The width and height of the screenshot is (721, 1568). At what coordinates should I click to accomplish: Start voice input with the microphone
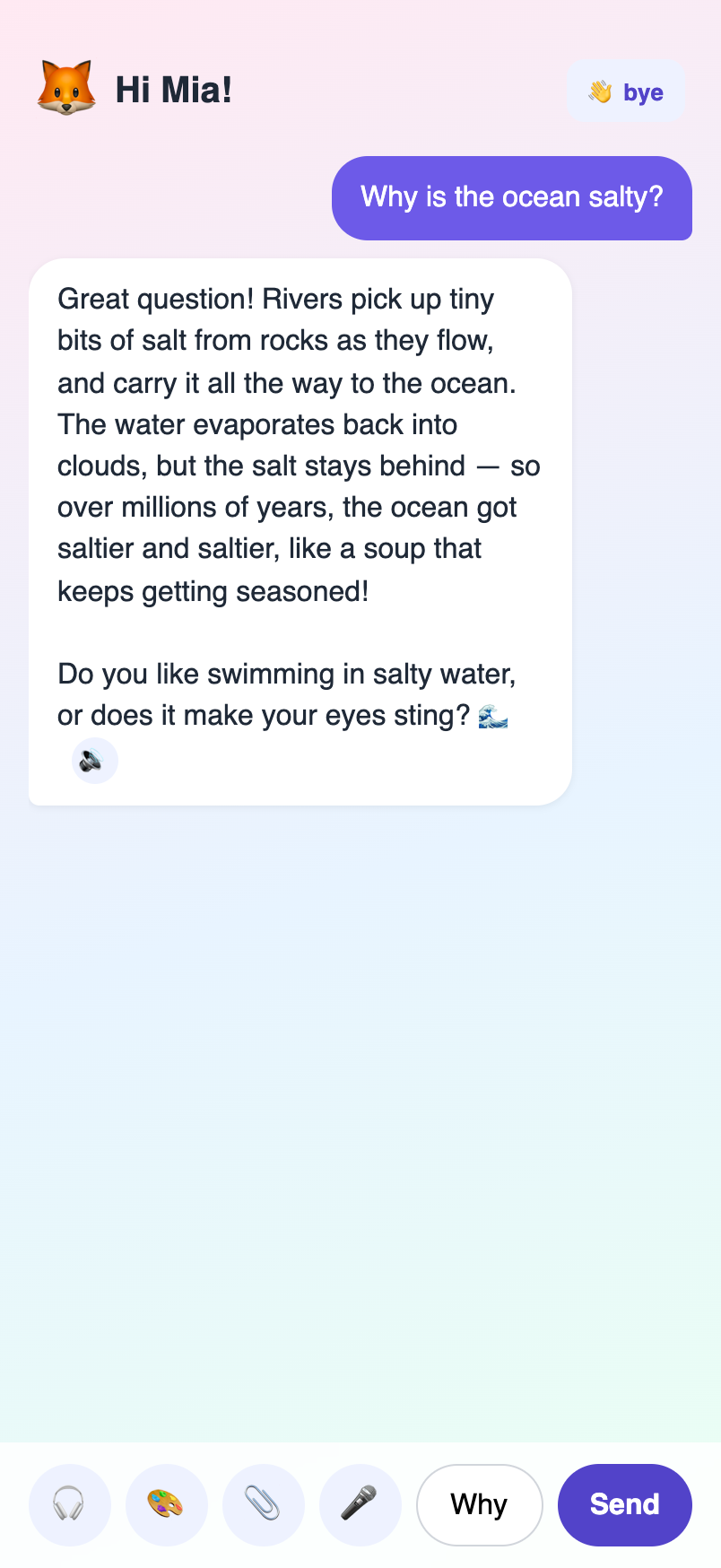click(x=360, y=1504)
